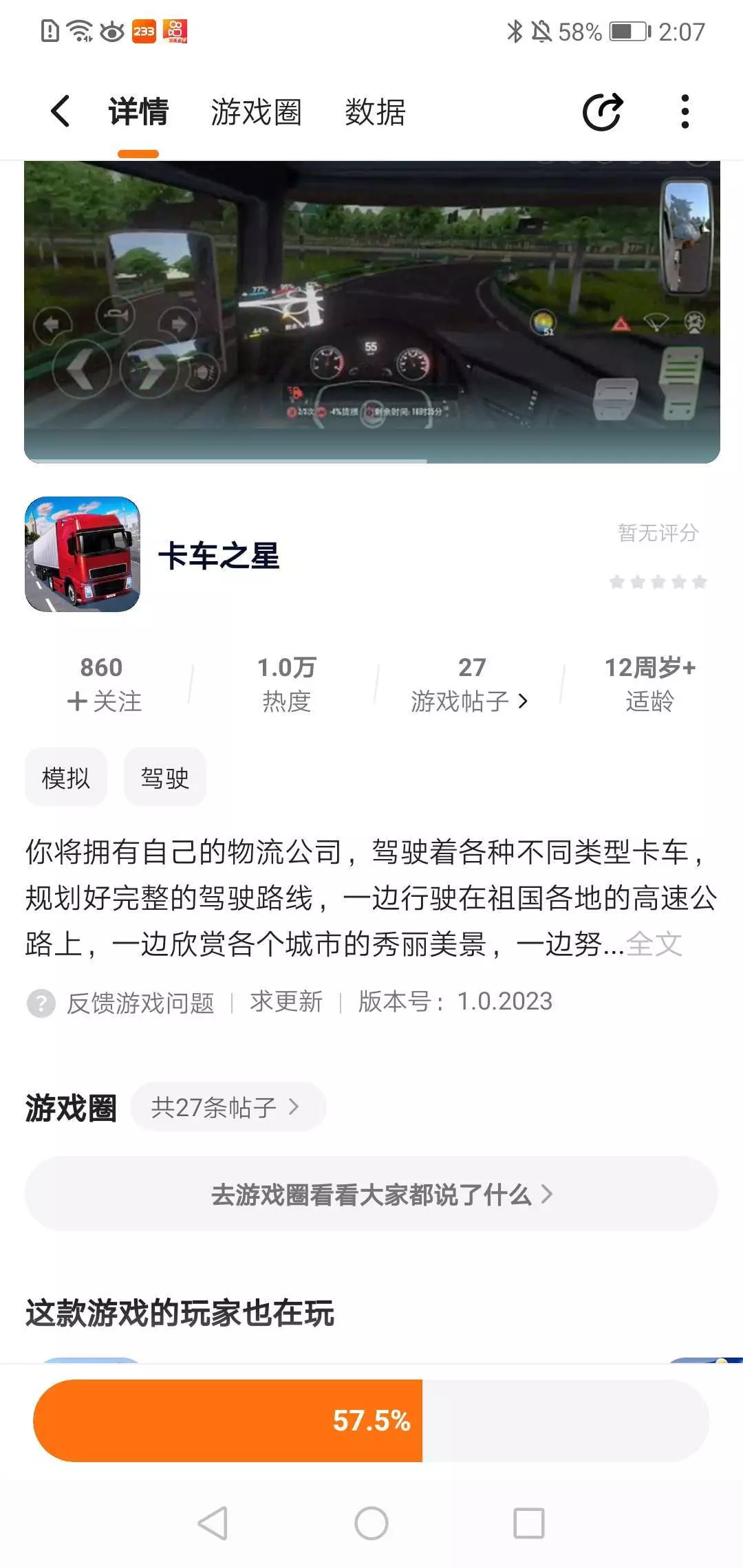Image resolution: width=743 pixels, height=1568 pixels.
Task: Expand the description with 全文
Action: coord(654,944)
